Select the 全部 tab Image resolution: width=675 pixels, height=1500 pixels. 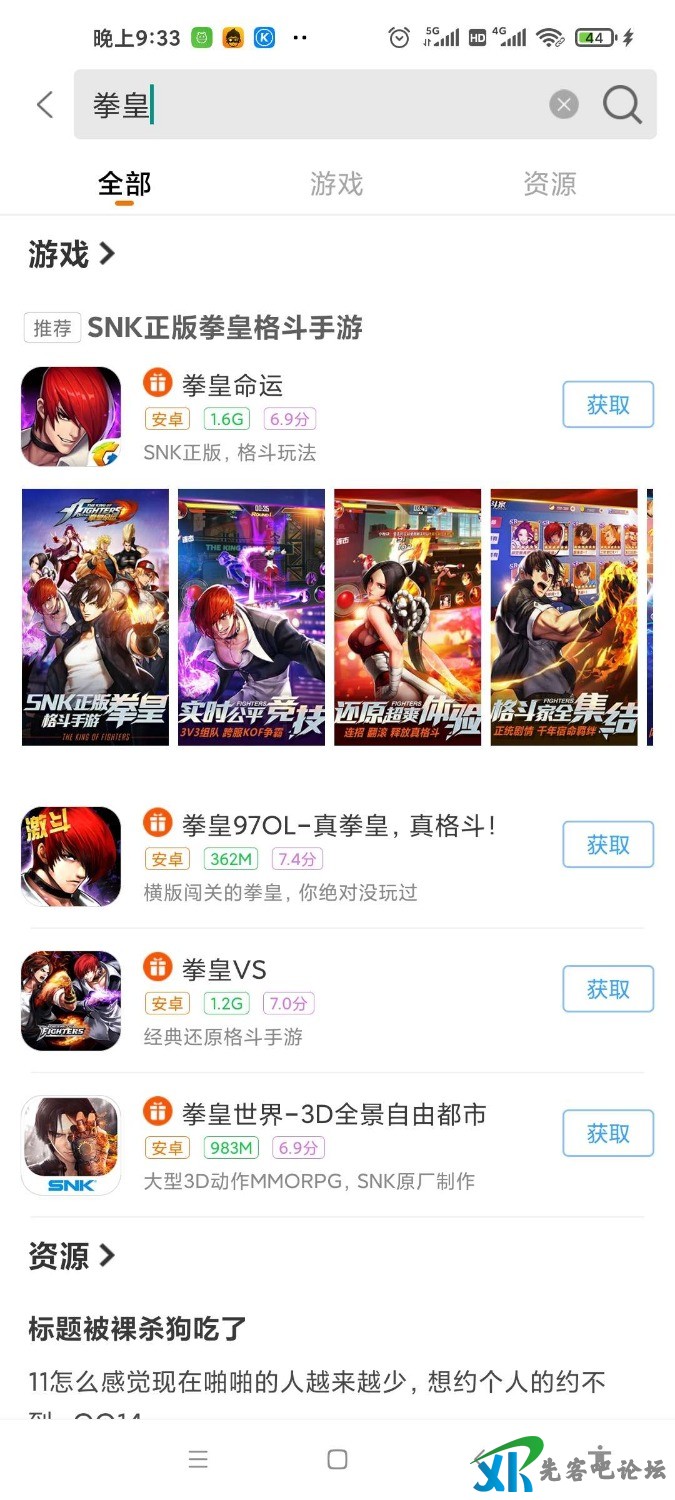point(124,184)
